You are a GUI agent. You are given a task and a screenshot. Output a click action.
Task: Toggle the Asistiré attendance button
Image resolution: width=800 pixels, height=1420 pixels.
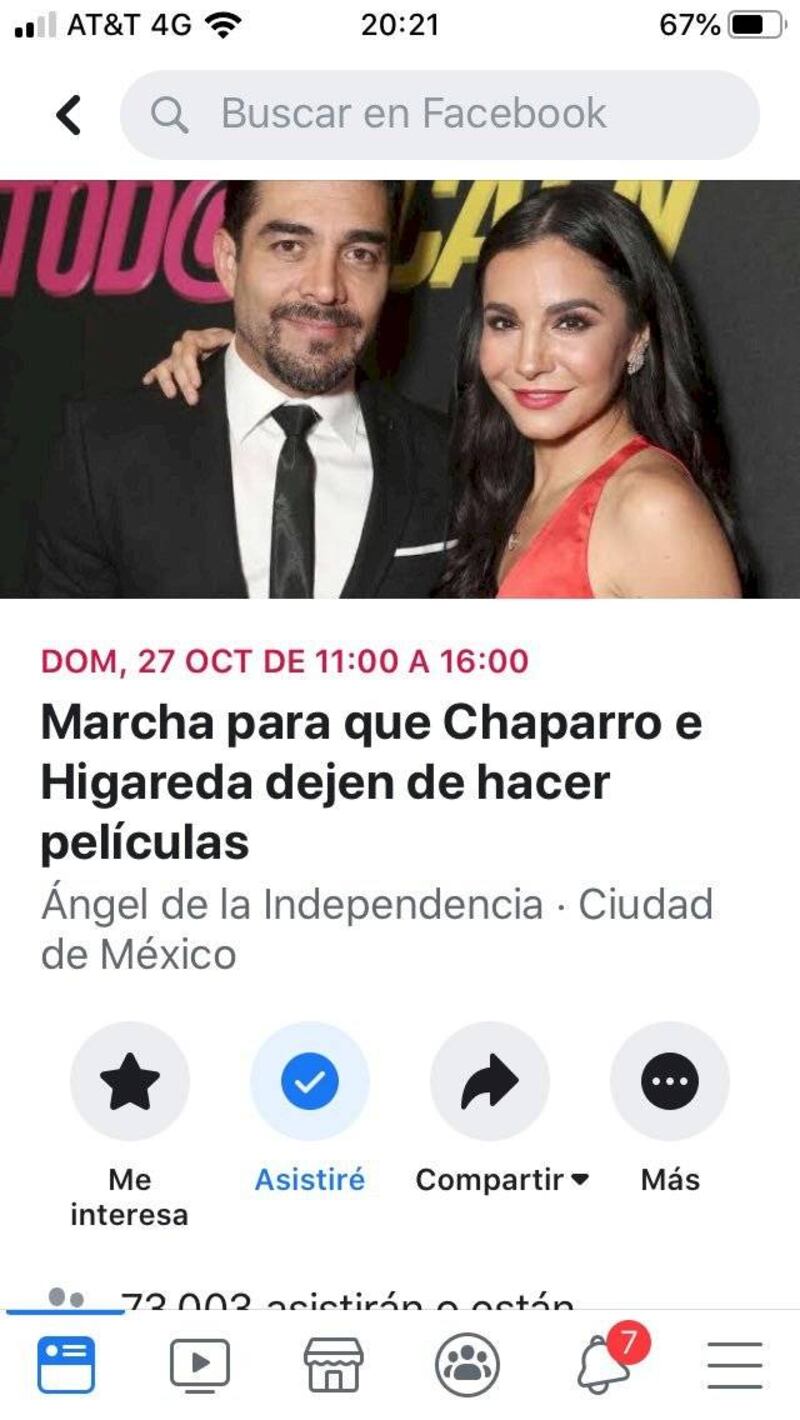coord(310,1082)
